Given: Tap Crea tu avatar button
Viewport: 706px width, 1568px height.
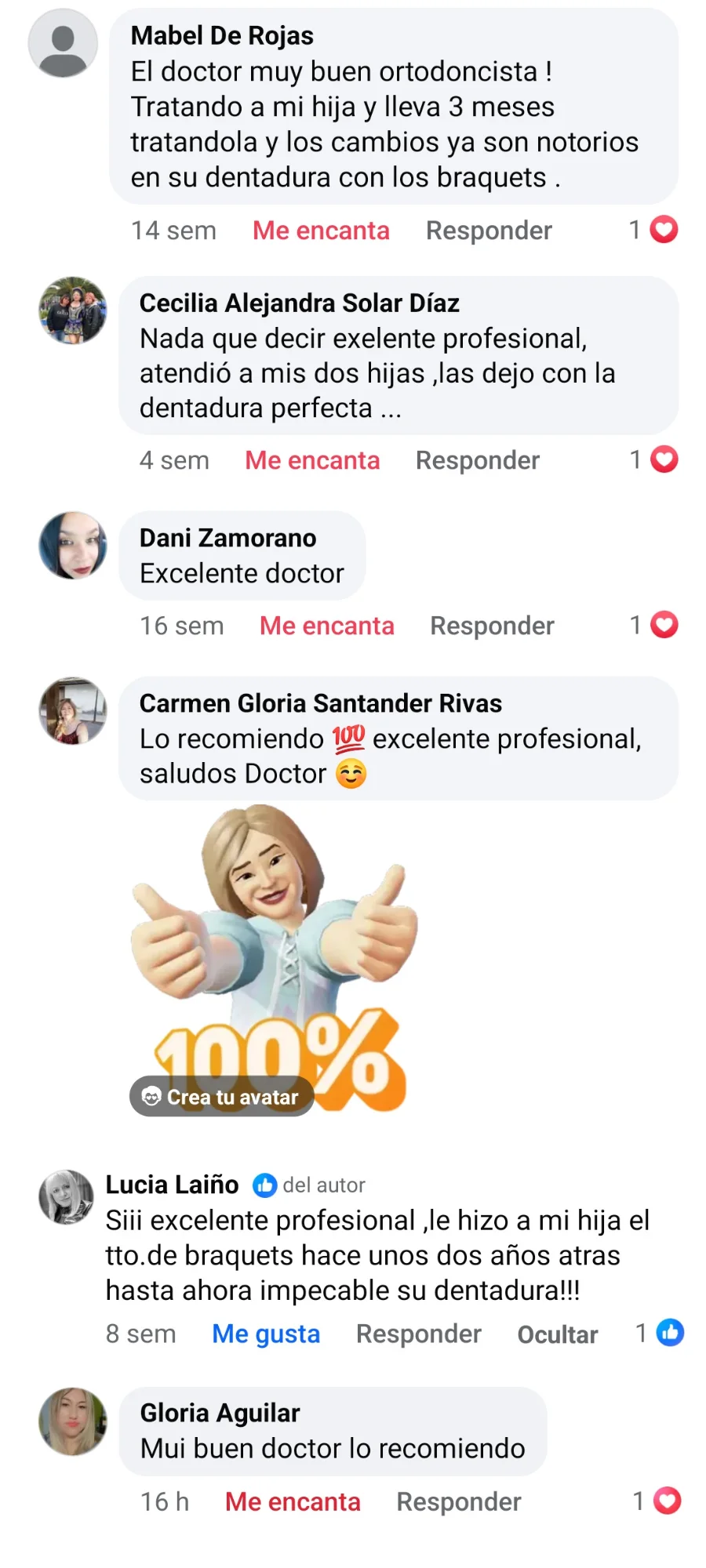Looking at the screenshot, I should point(222,1097).
